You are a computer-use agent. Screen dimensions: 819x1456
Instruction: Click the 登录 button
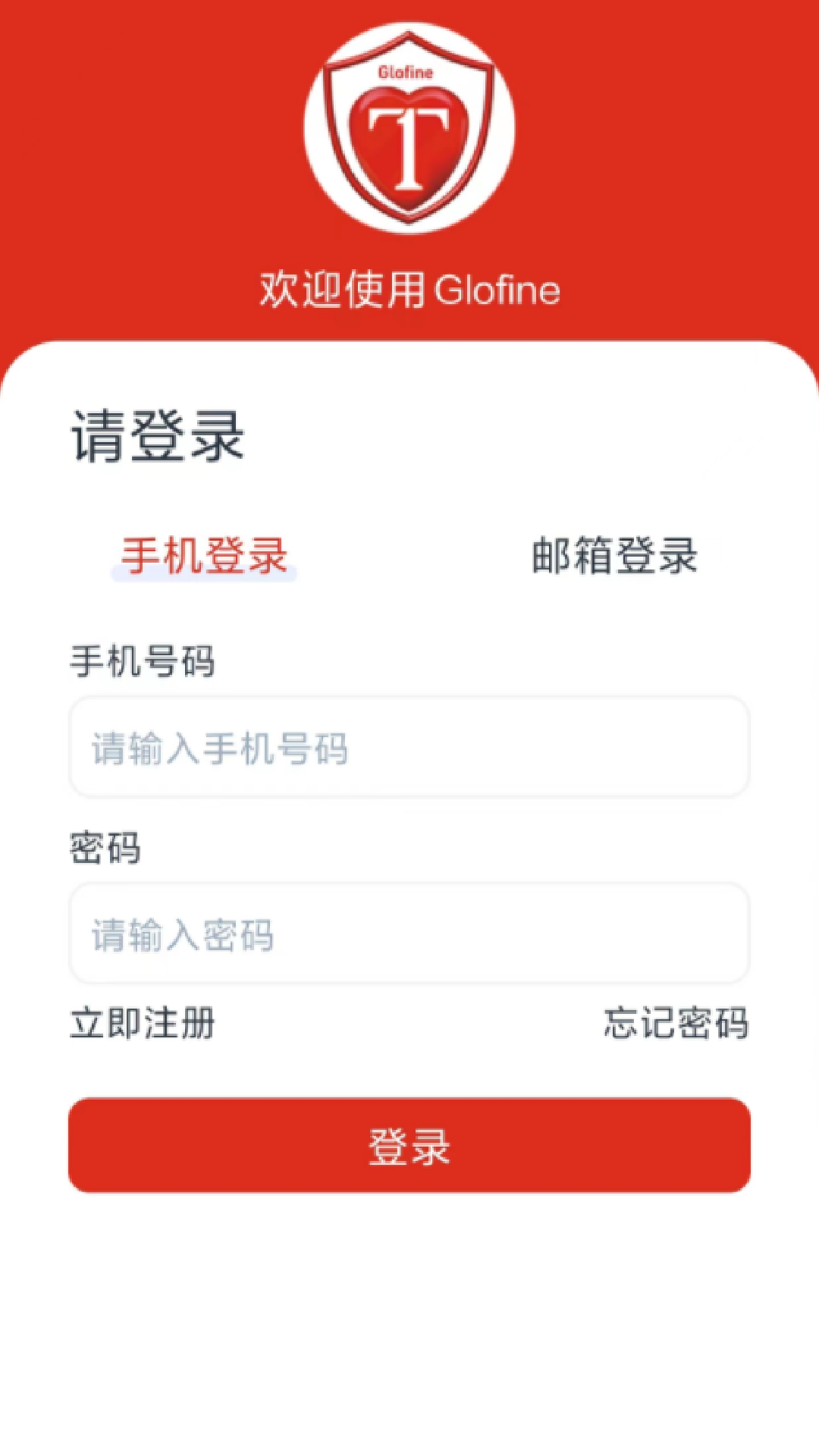click(409, 1147)
